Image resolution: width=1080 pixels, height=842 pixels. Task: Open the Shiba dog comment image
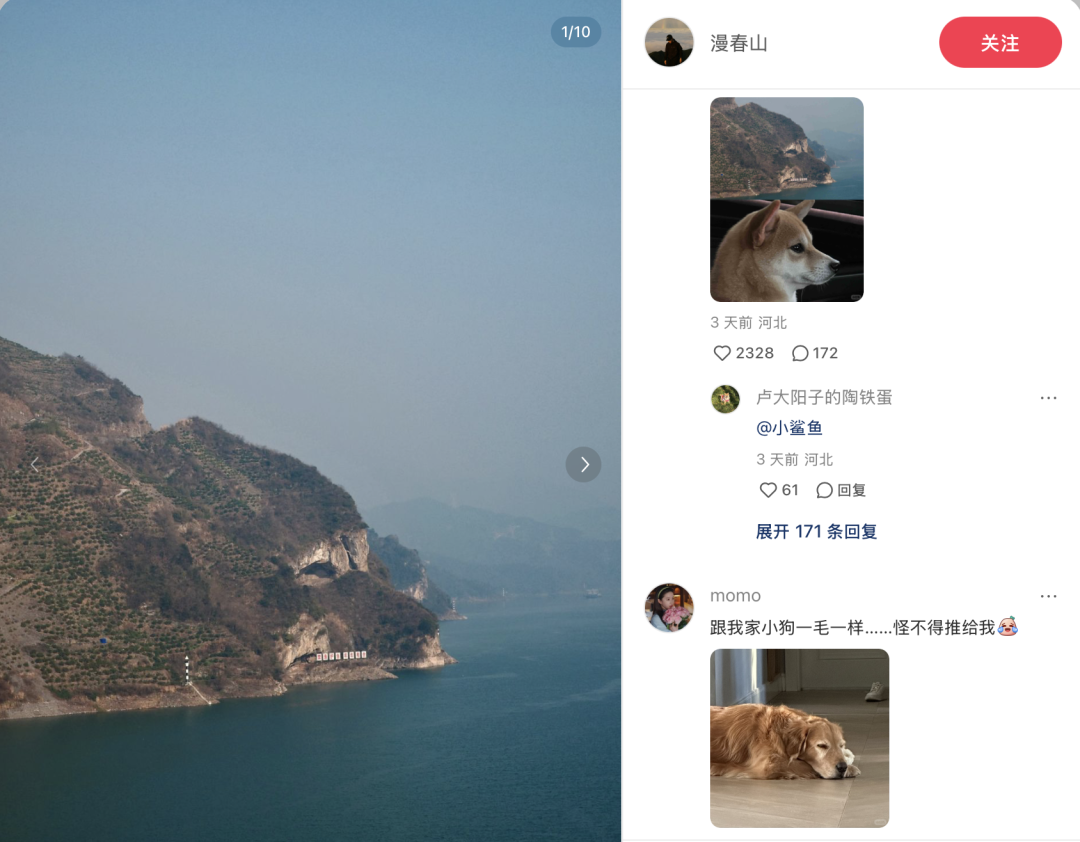pos(786,199)
